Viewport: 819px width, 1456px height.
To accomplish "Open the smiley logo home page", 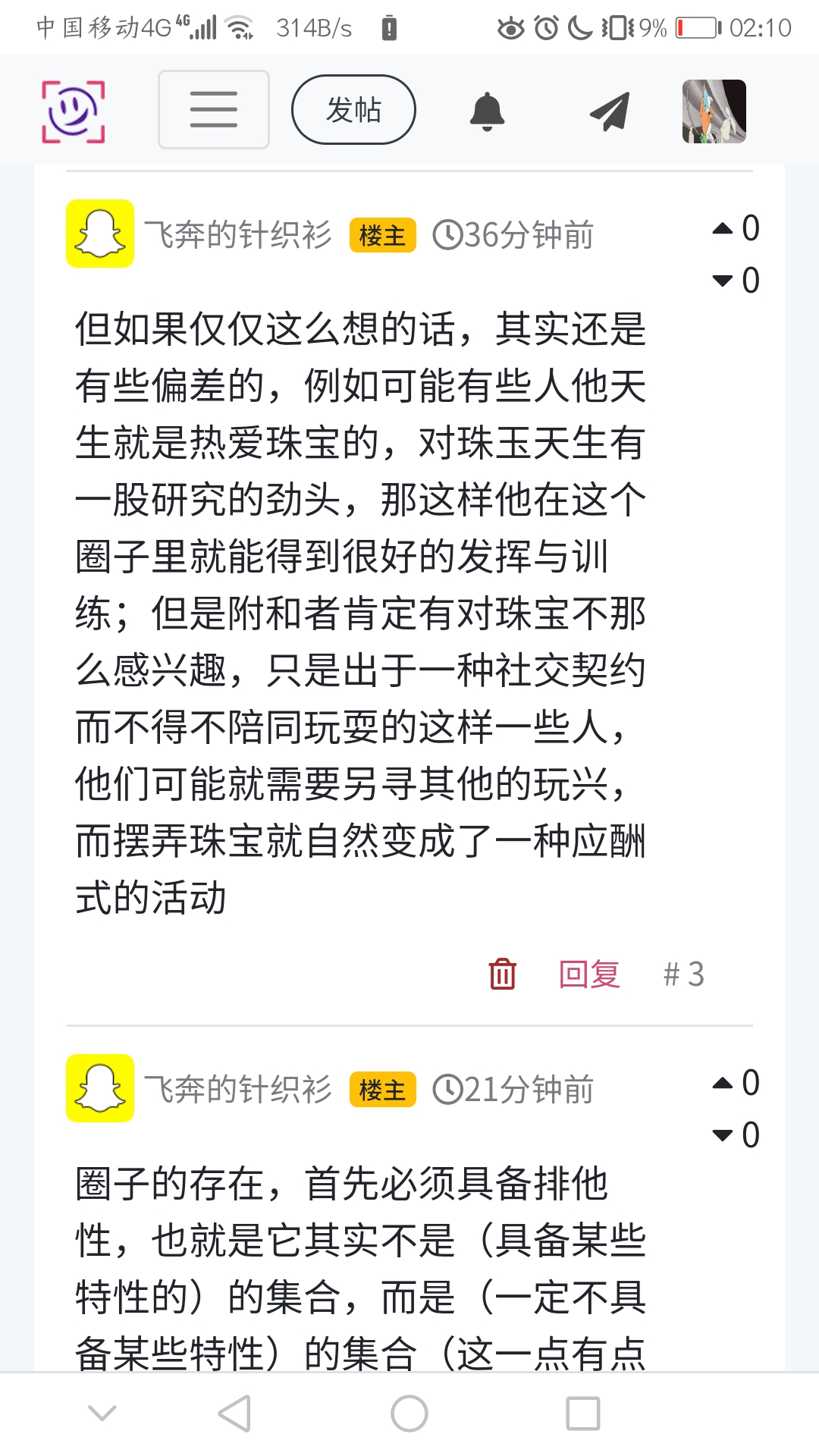I will click(73, 111).
